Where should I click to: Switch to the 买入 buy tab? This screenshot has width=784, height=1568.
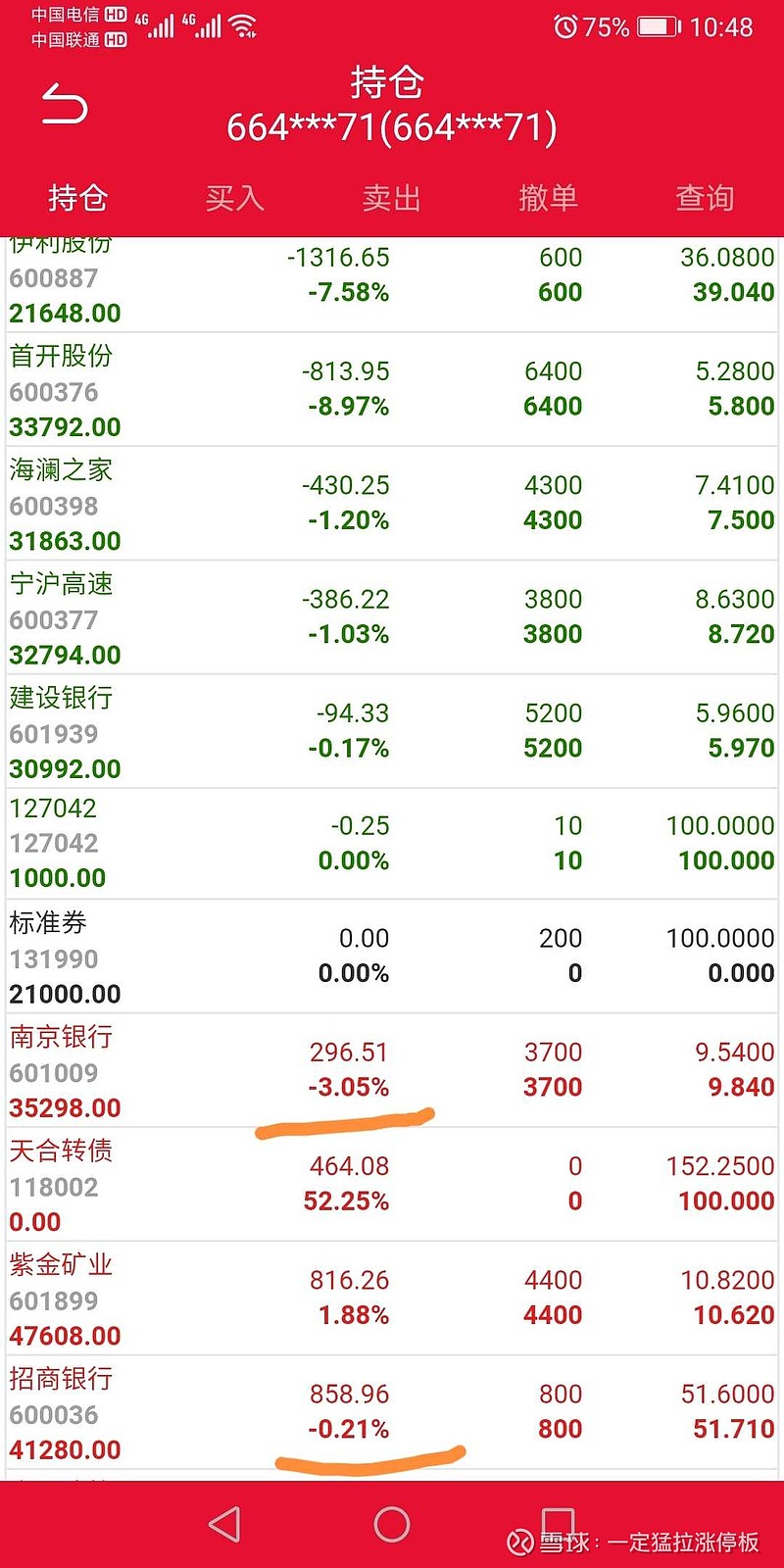[x=235, y=198]
